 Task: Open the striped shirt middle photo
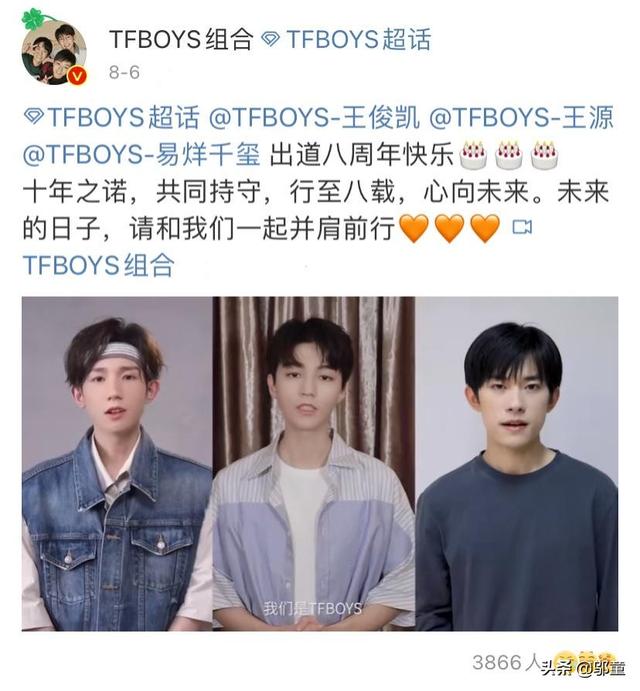point(313,463)
